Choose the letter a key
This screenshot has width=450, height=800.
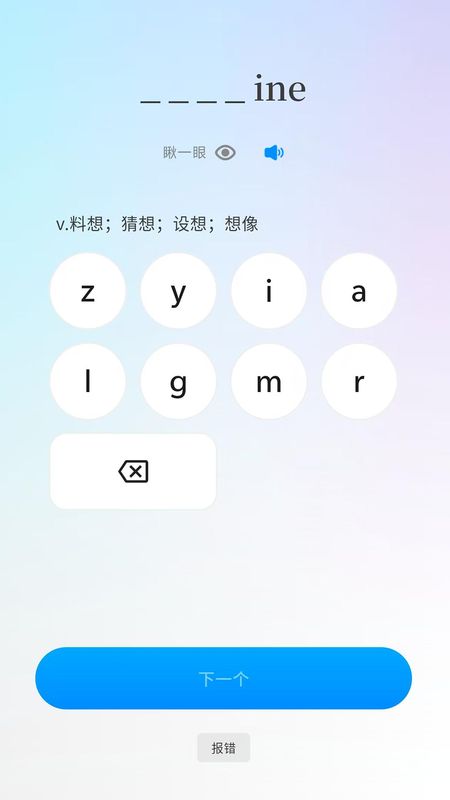pos(359,290)
